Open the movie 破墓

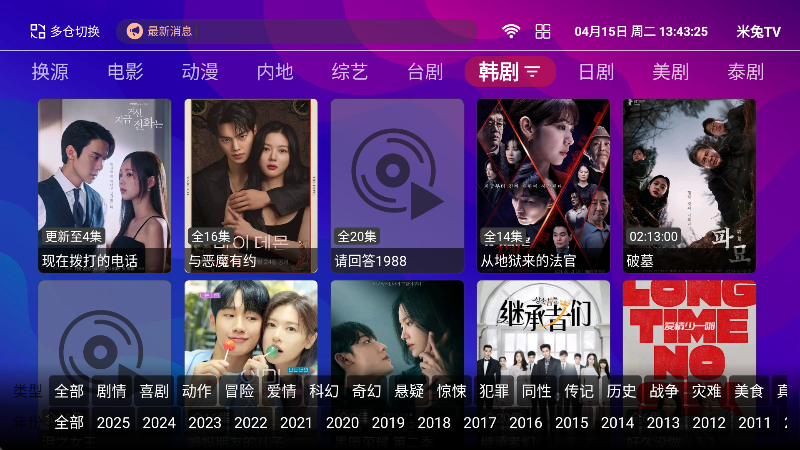689,185
